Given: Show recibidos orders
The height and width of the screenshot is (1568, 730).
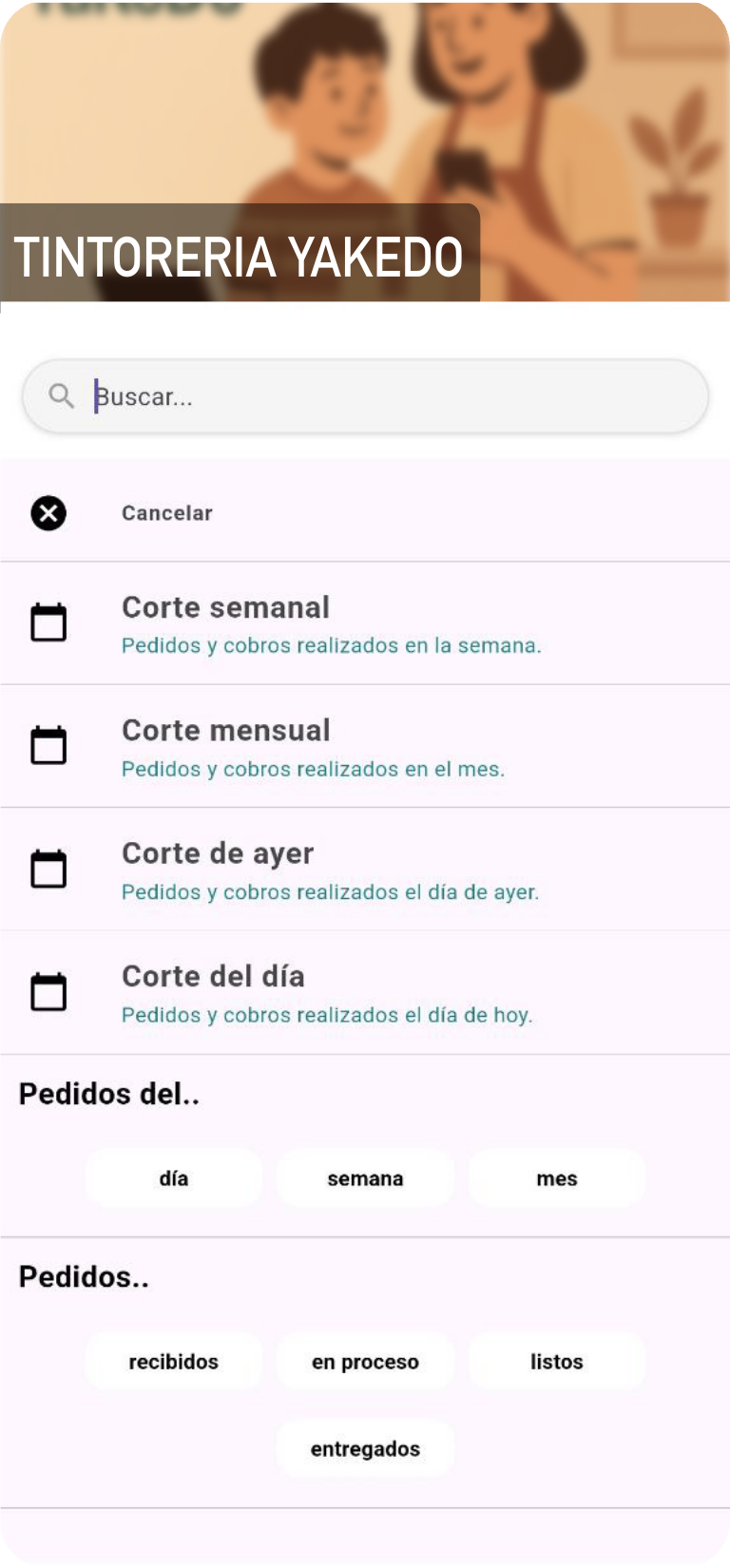Looking at the screenshot, I should point(174,1362).
